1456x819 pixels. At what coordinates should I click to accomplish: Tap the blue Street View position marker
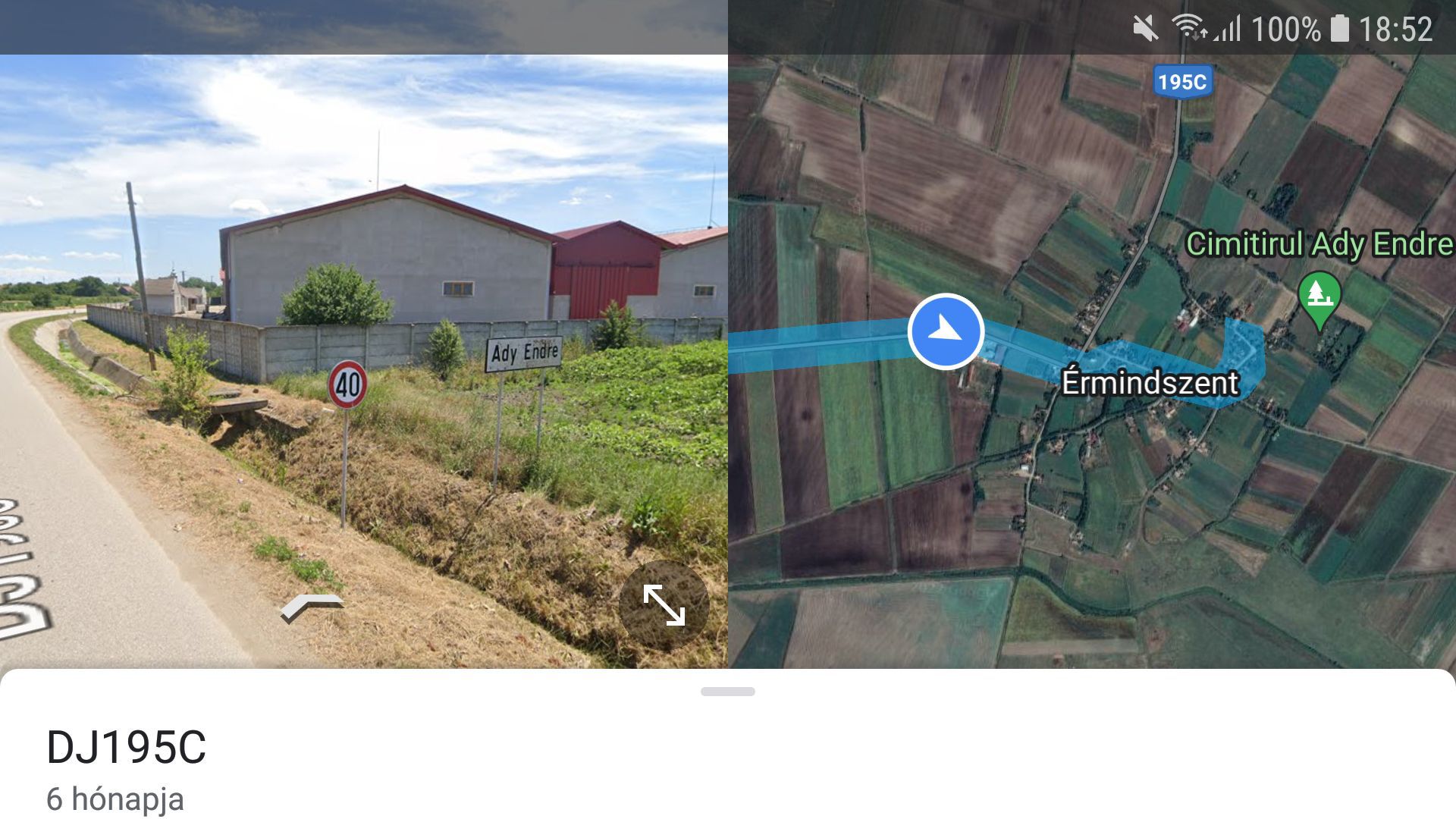[946, 331]
